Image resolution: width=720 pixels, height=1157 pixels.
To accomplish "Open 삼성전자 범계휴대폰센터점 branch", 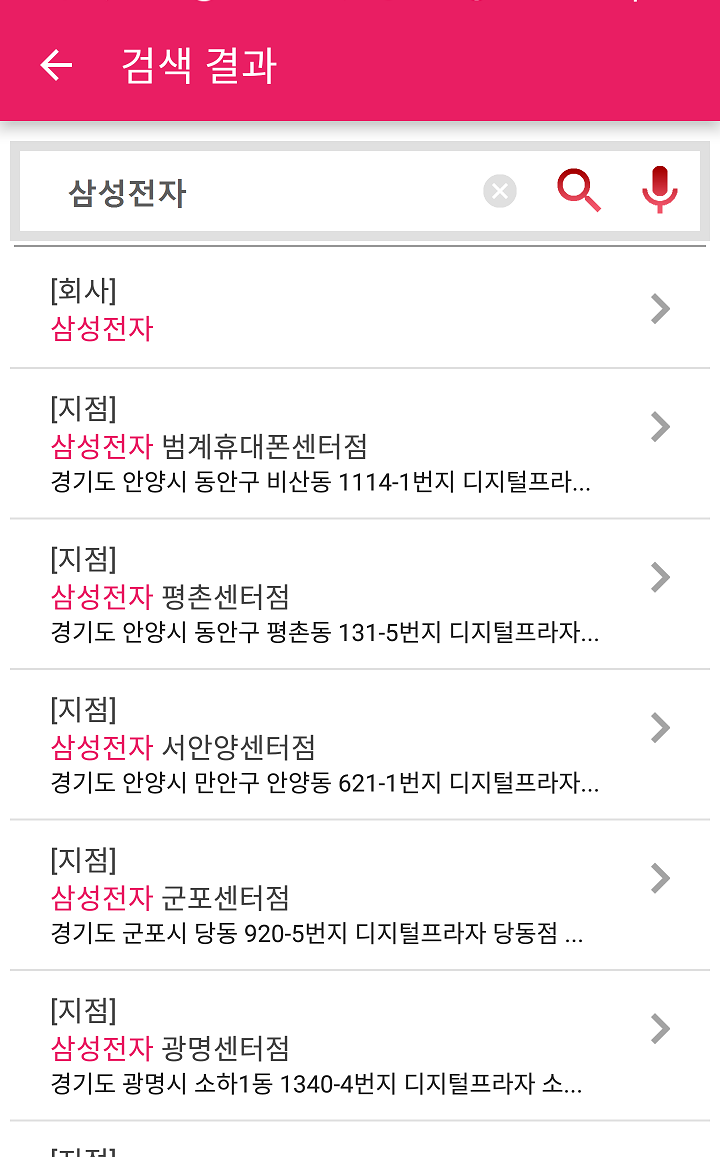I will coord(360,443).
